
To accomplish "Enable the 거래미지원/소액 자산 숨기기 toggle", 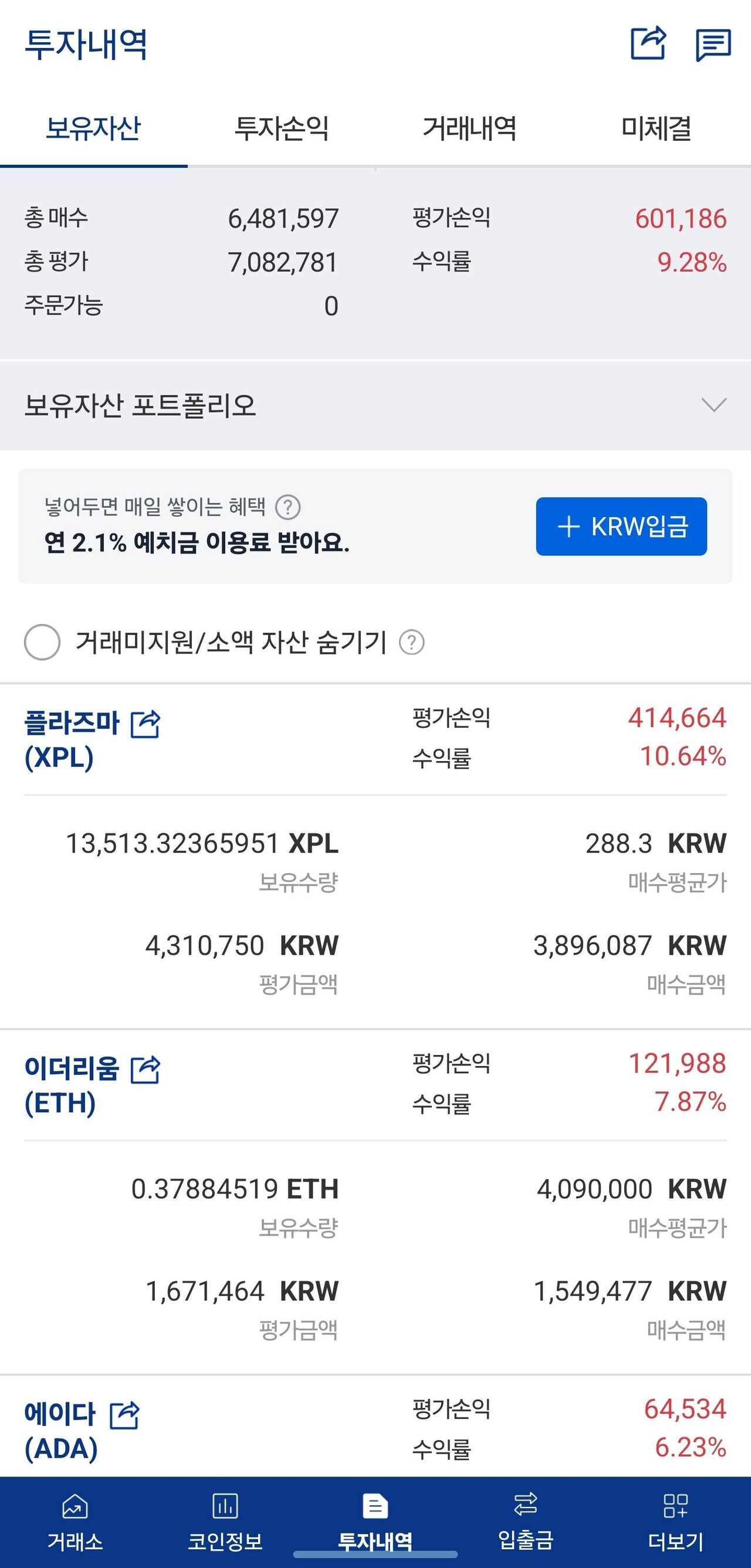I will pyautogui.click(x=42, y=643).
